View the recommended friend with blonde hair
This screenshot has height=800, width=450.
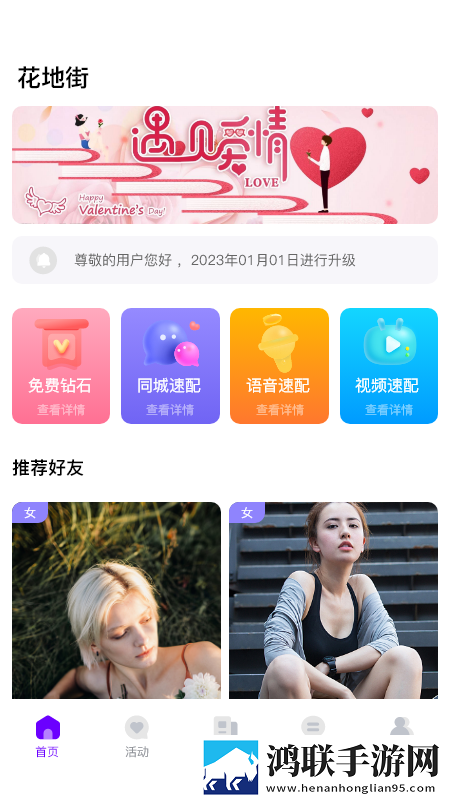[116, 600]
